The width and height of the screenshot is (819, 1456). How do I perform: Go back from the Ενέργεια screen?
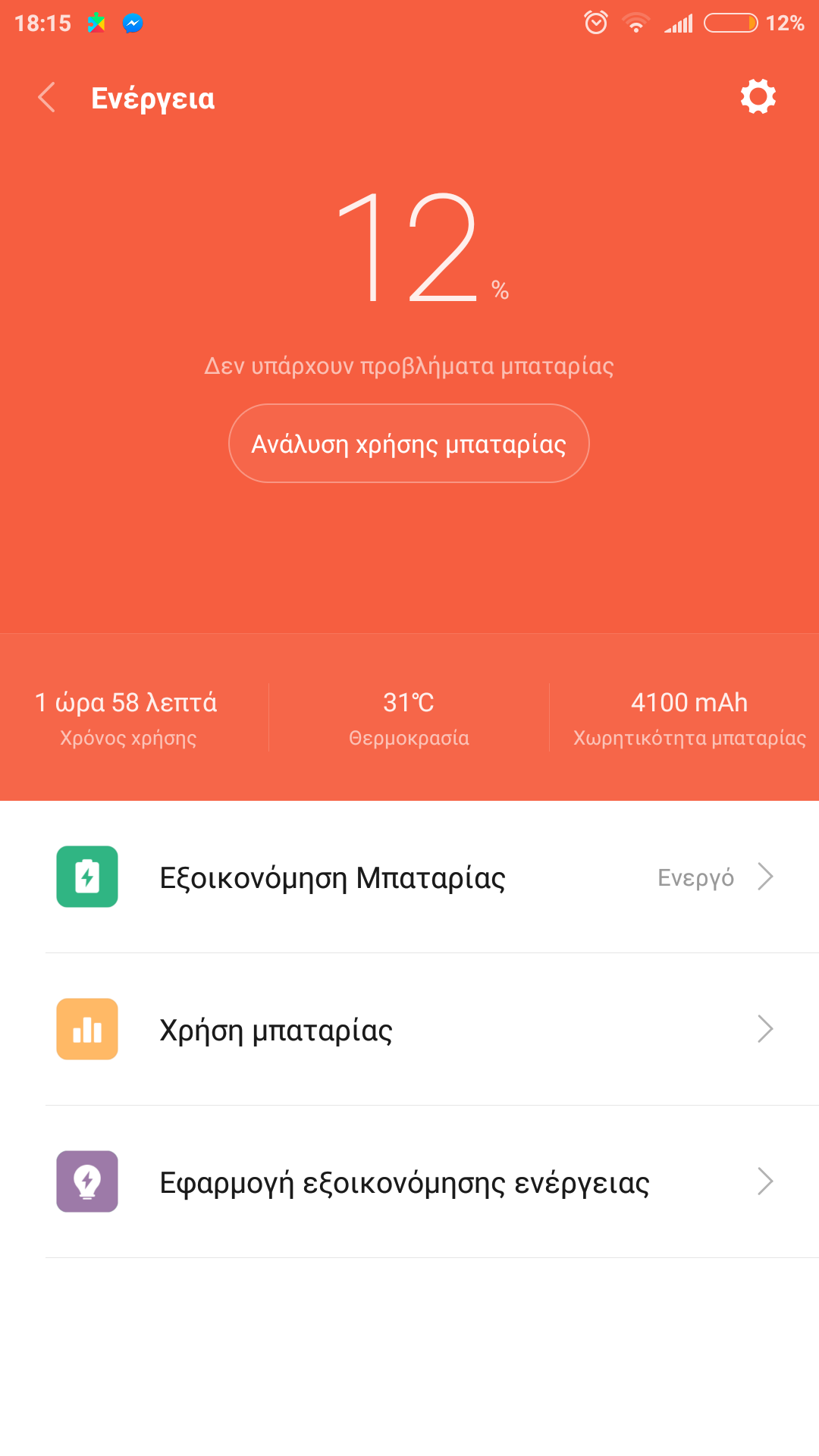click(x=47, y=98)
